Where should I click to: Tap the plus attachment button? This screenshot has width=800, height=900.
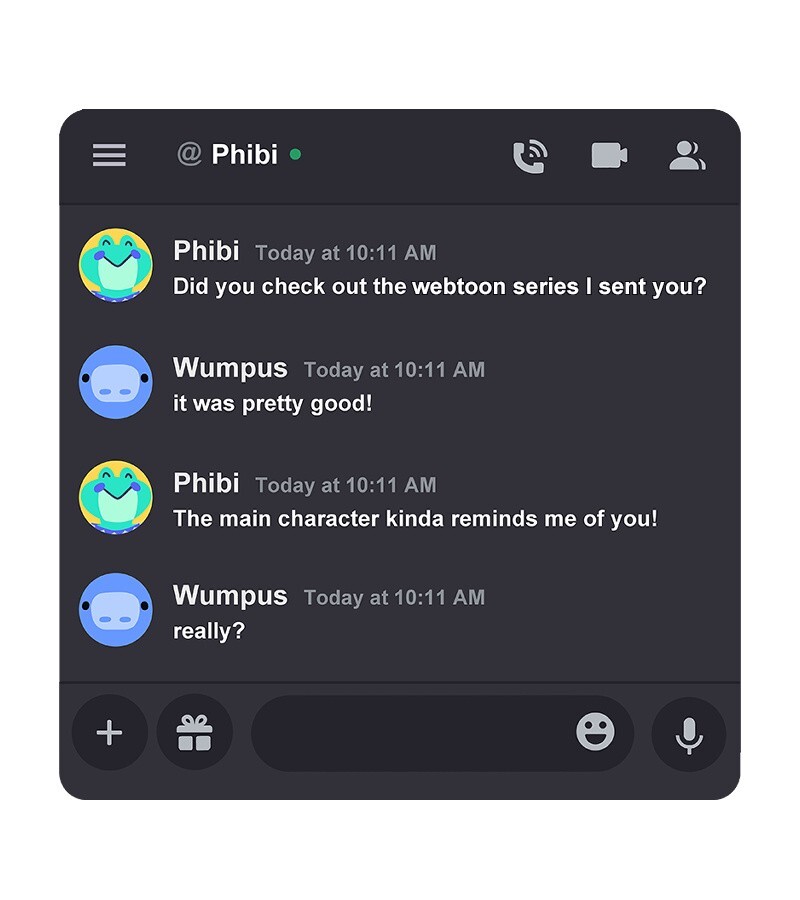click(109, 733)
